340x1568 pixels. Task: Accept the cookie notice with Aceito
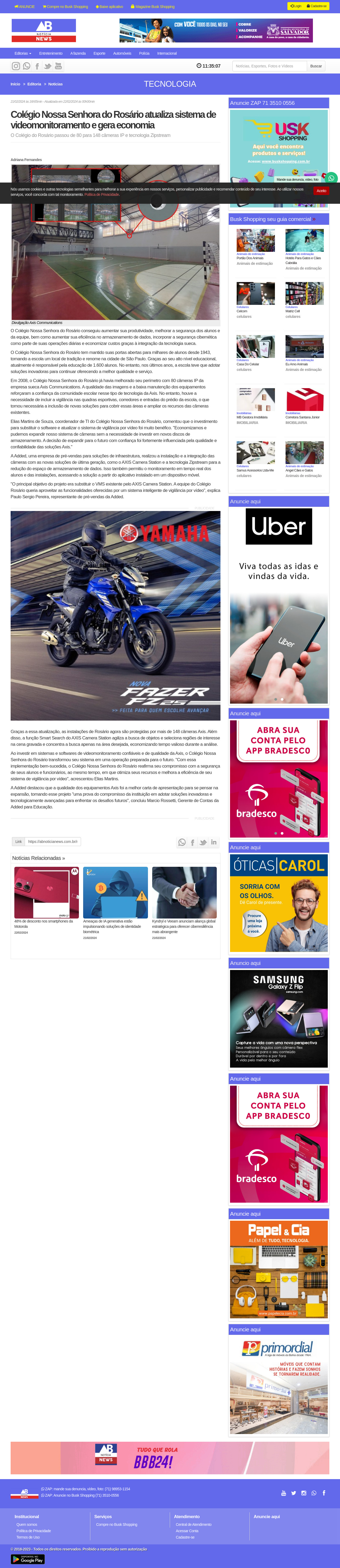pyautogui.click(x=321, y=190)
